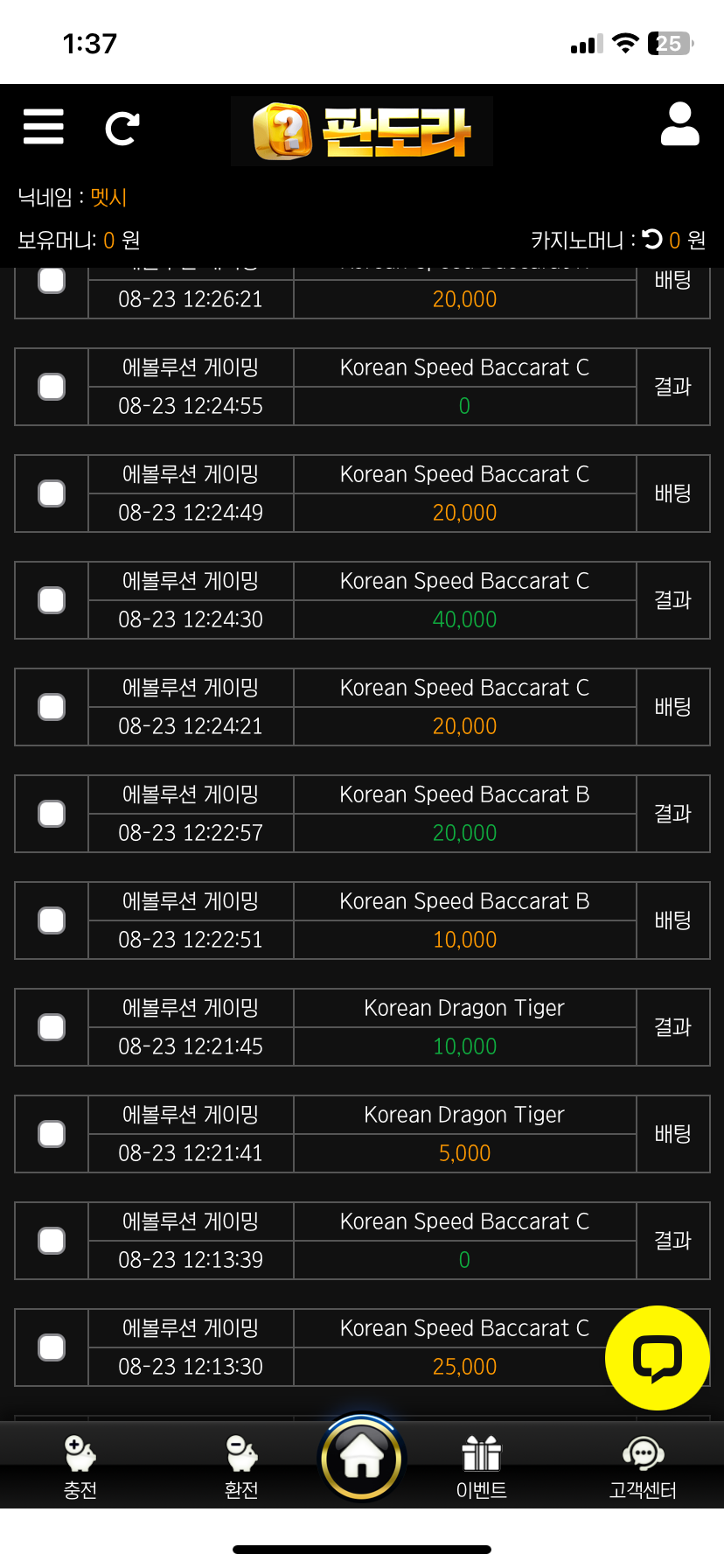724x1568 pixels.
Task: Tap the refresh arrow icon in header
Action: point(122,129)
